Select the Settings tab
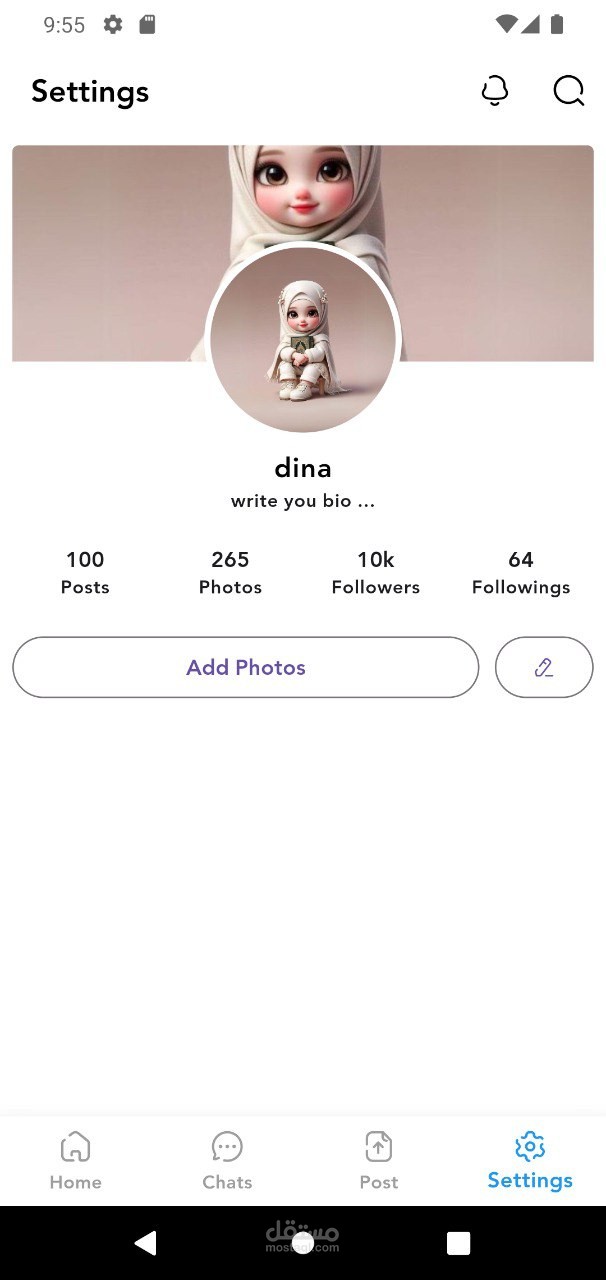 tap(529, 1161)
